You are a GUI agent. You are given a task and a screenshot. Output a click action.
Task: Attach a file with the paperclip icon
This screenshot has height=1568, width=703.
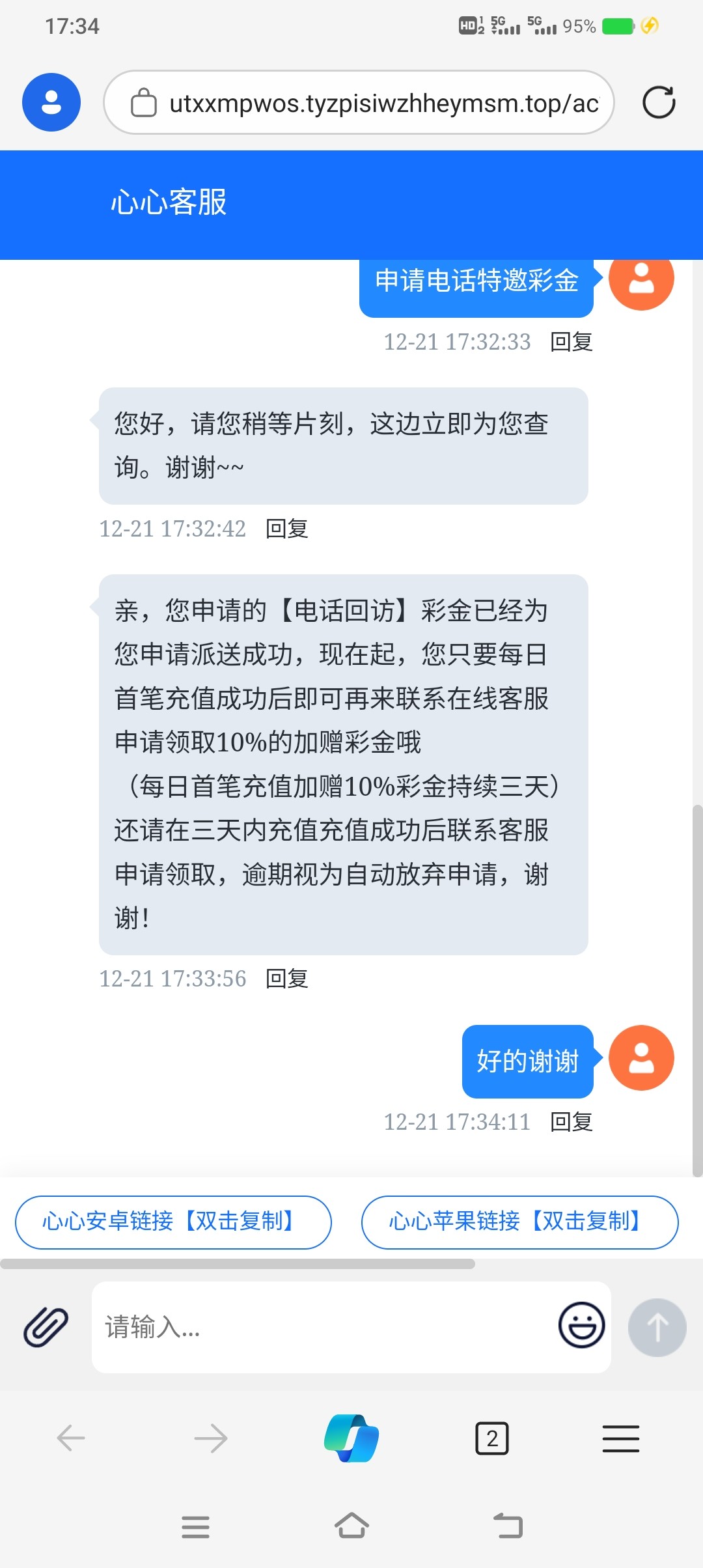(46, 1326)
